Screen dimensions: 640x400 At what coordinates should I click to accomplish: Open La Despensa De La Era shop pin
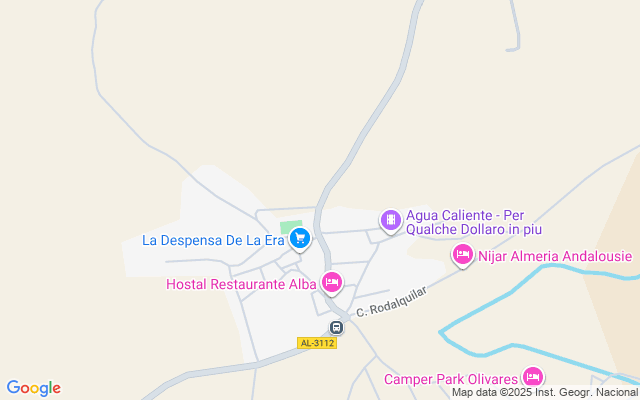pos(300,239)
